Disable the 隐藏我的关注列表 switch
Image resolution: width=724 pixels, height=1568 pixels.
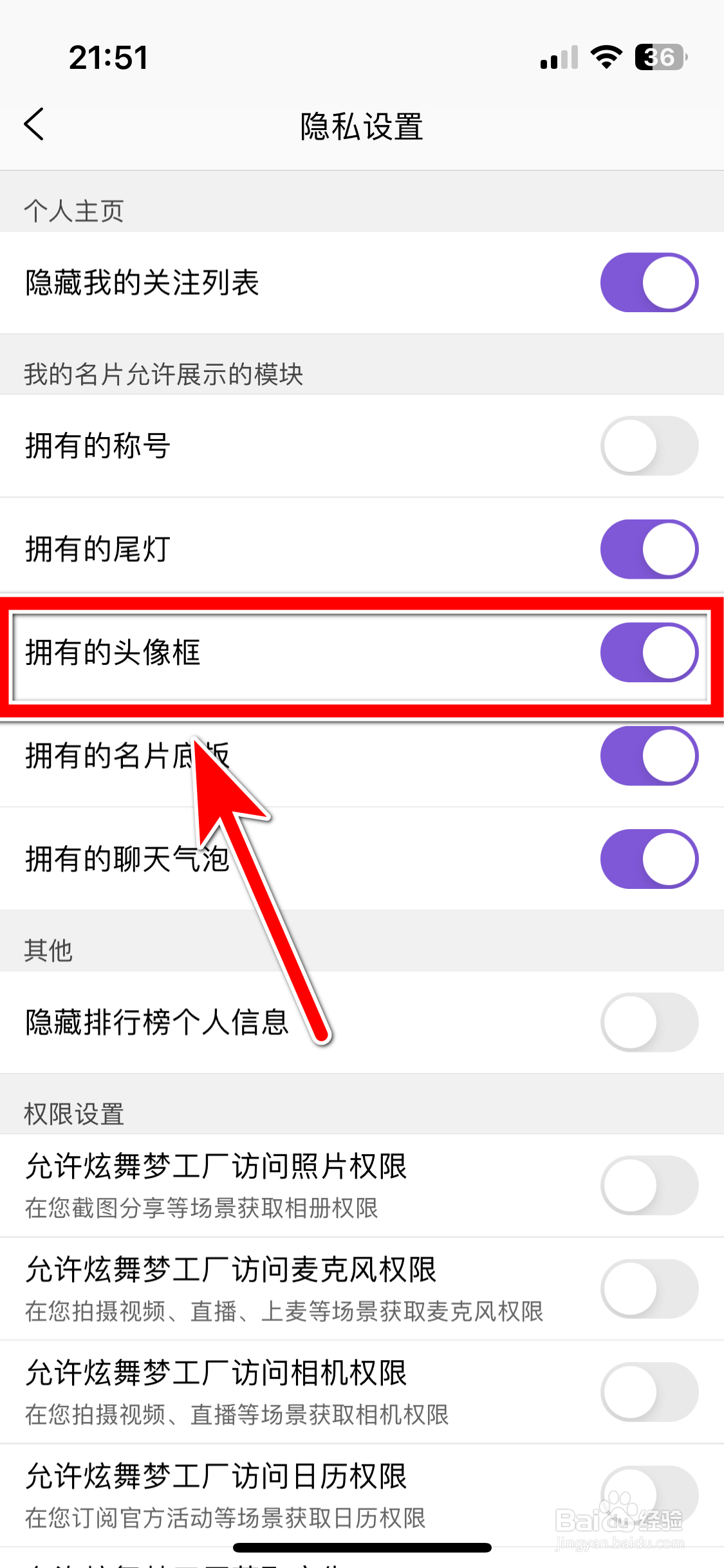click(648, 281)
